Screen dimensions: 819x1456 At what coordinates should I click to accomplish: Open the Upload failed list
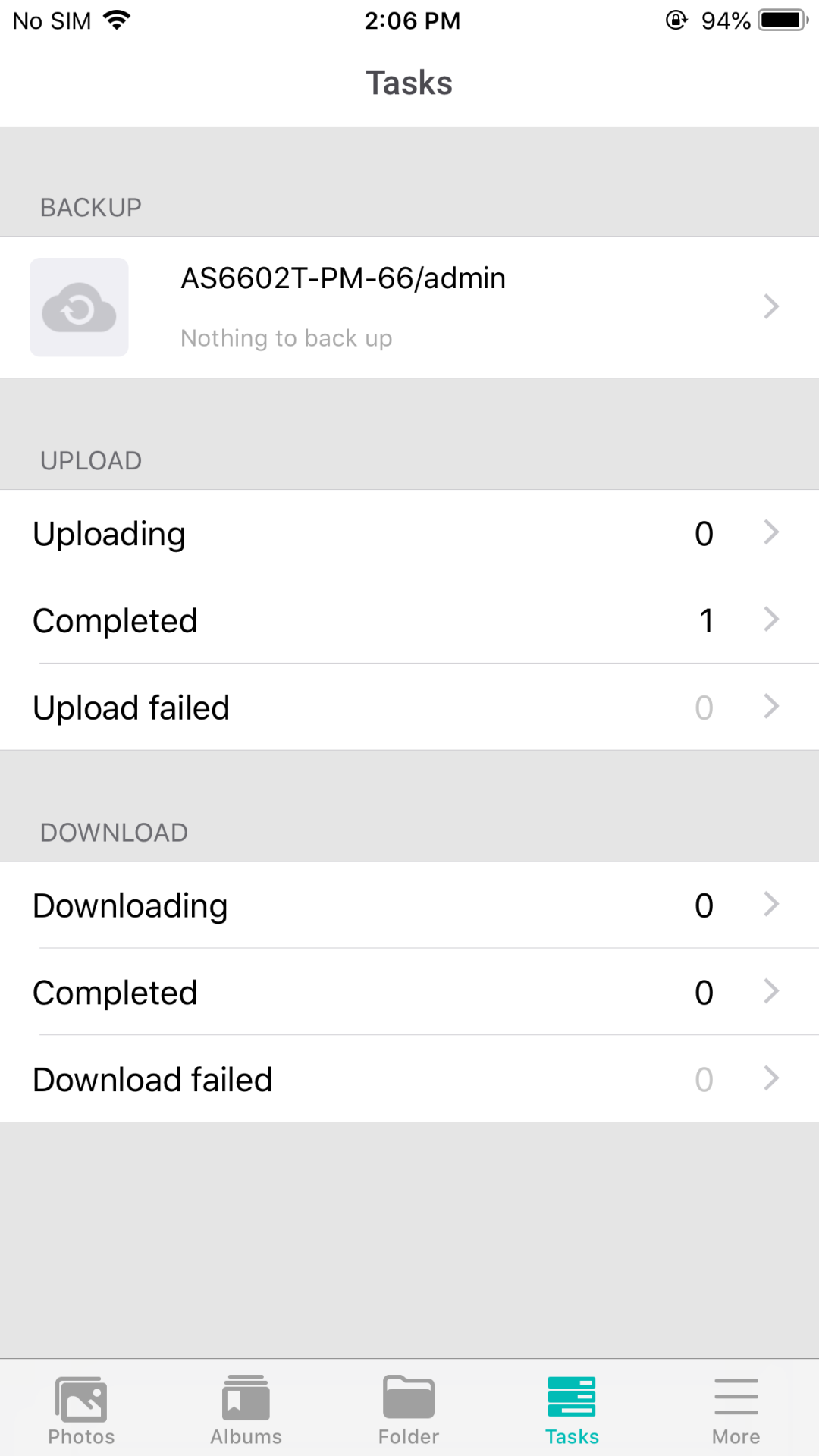(x=409, y=708)
